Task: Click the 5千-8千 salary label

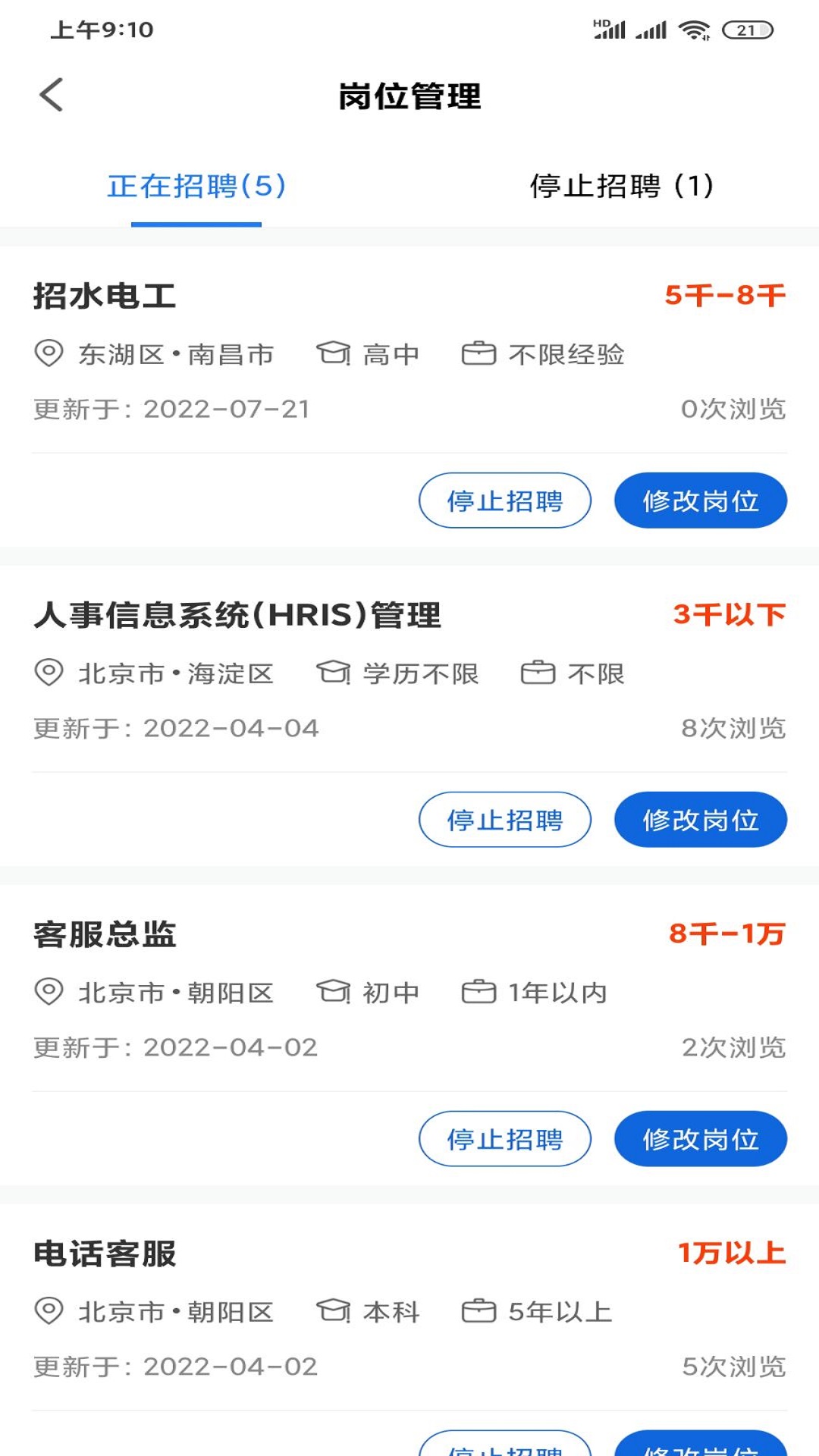Action: [724, 295]
